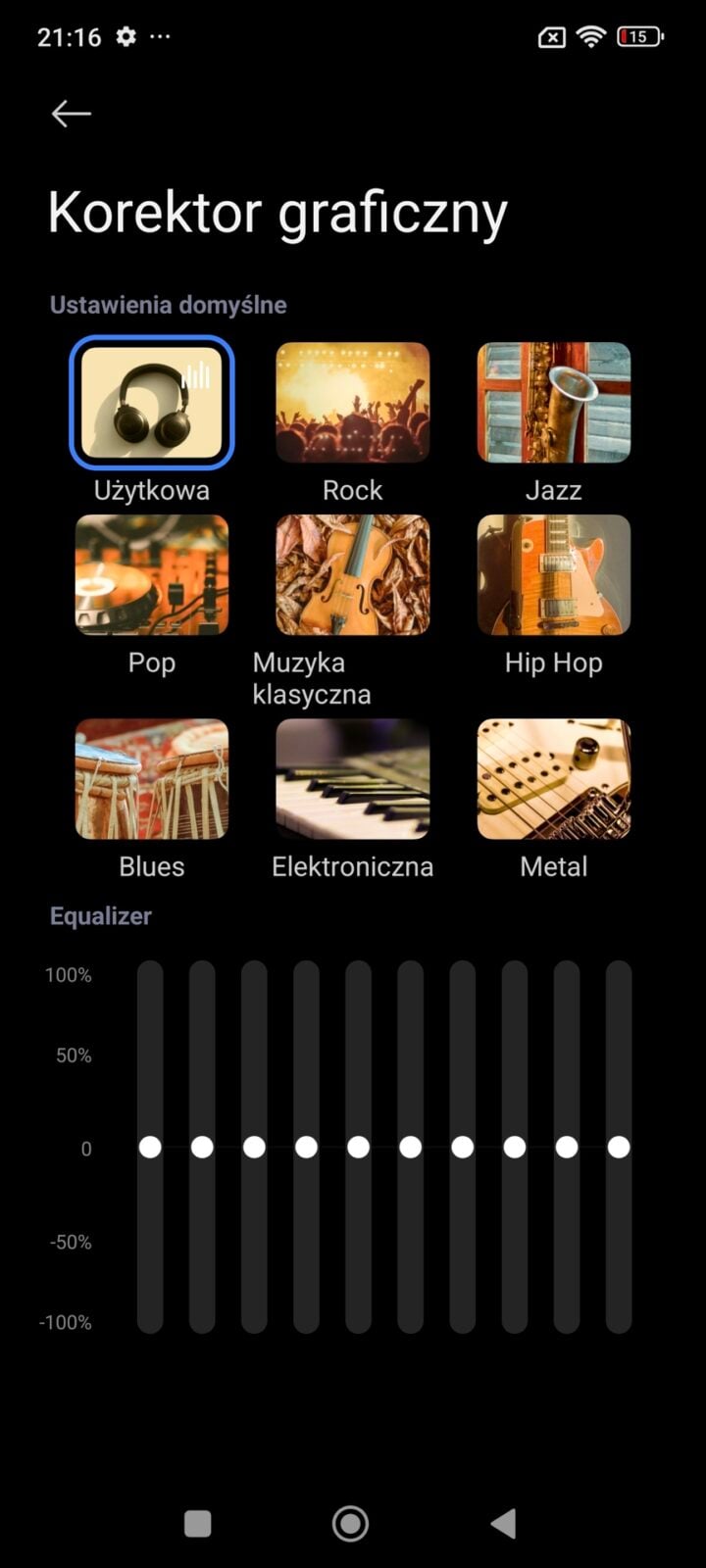706x1568 pixels.
Task: Select the Metal preset
Action: click(x=553, y=779)
